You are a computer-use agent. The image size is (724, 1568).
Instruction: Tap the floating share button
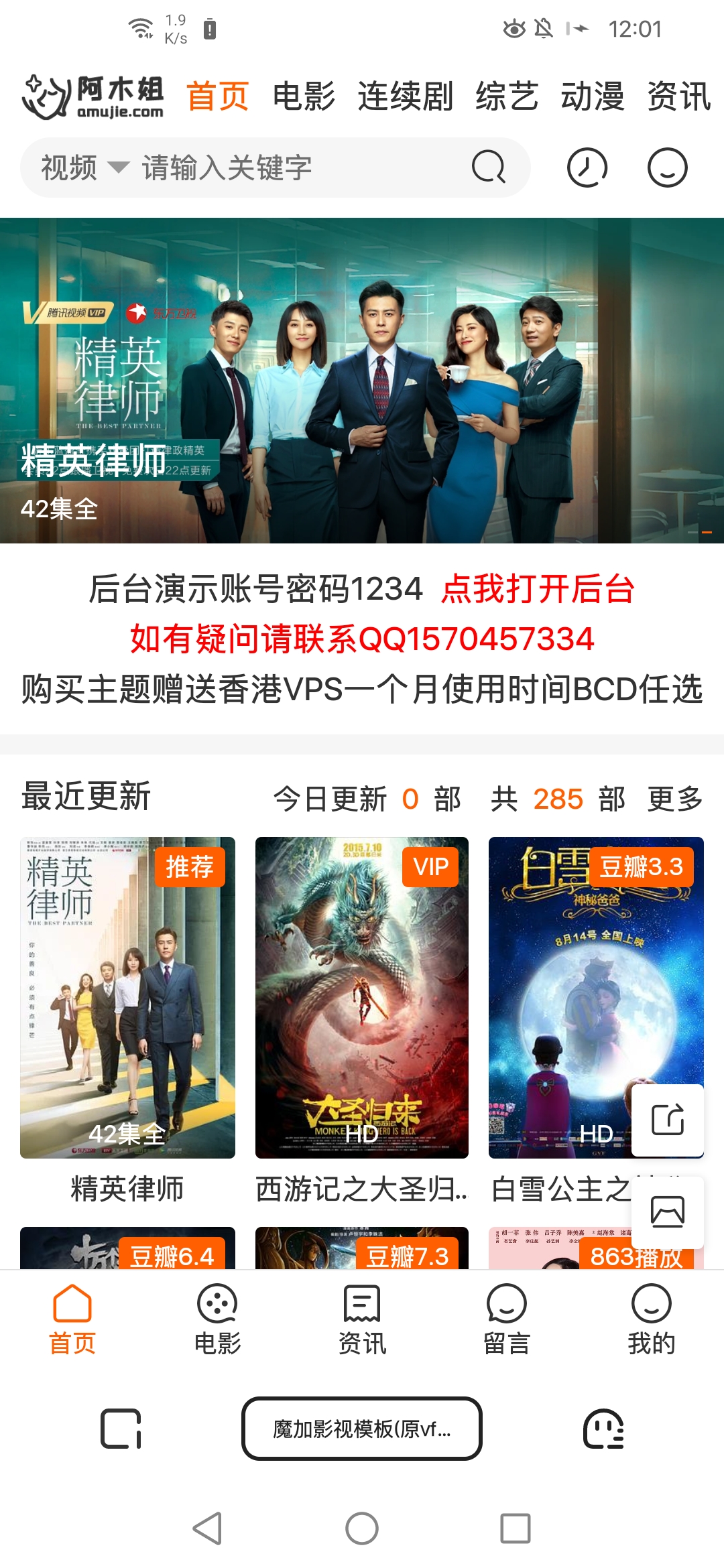[668, 1120]
